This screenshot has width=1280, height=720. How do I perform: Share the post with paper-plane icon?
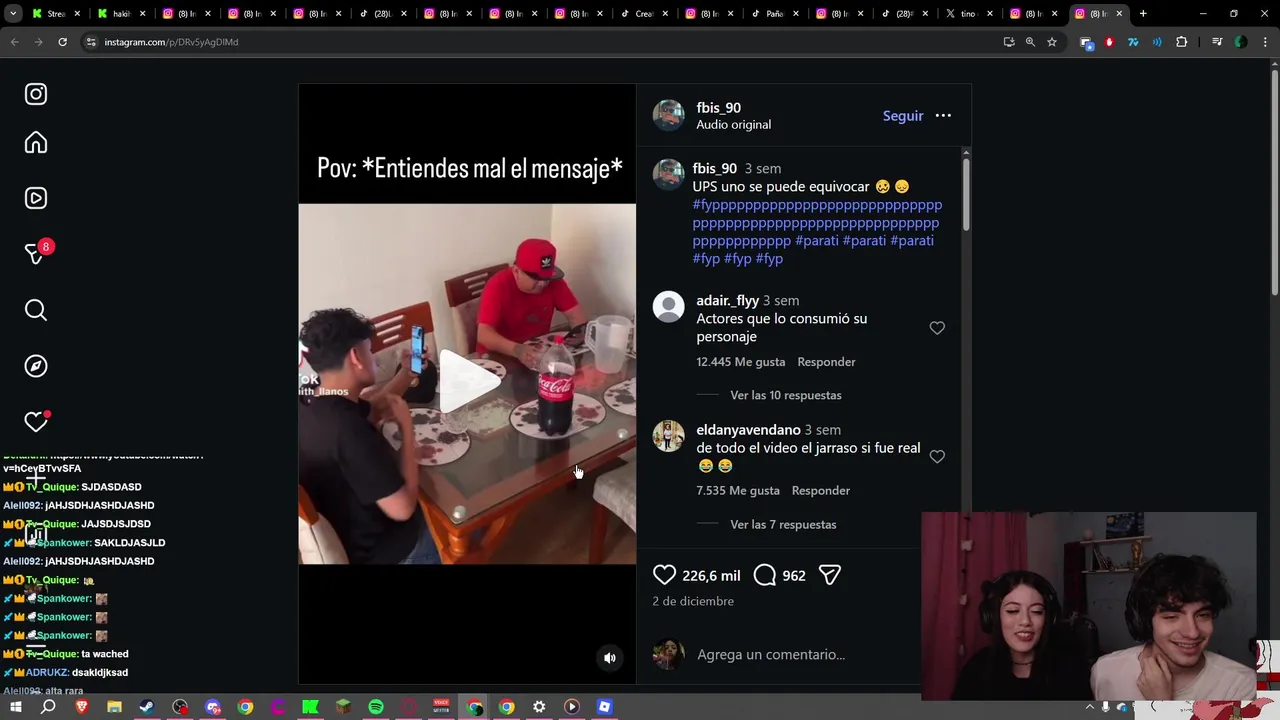[x=829, y=575]
